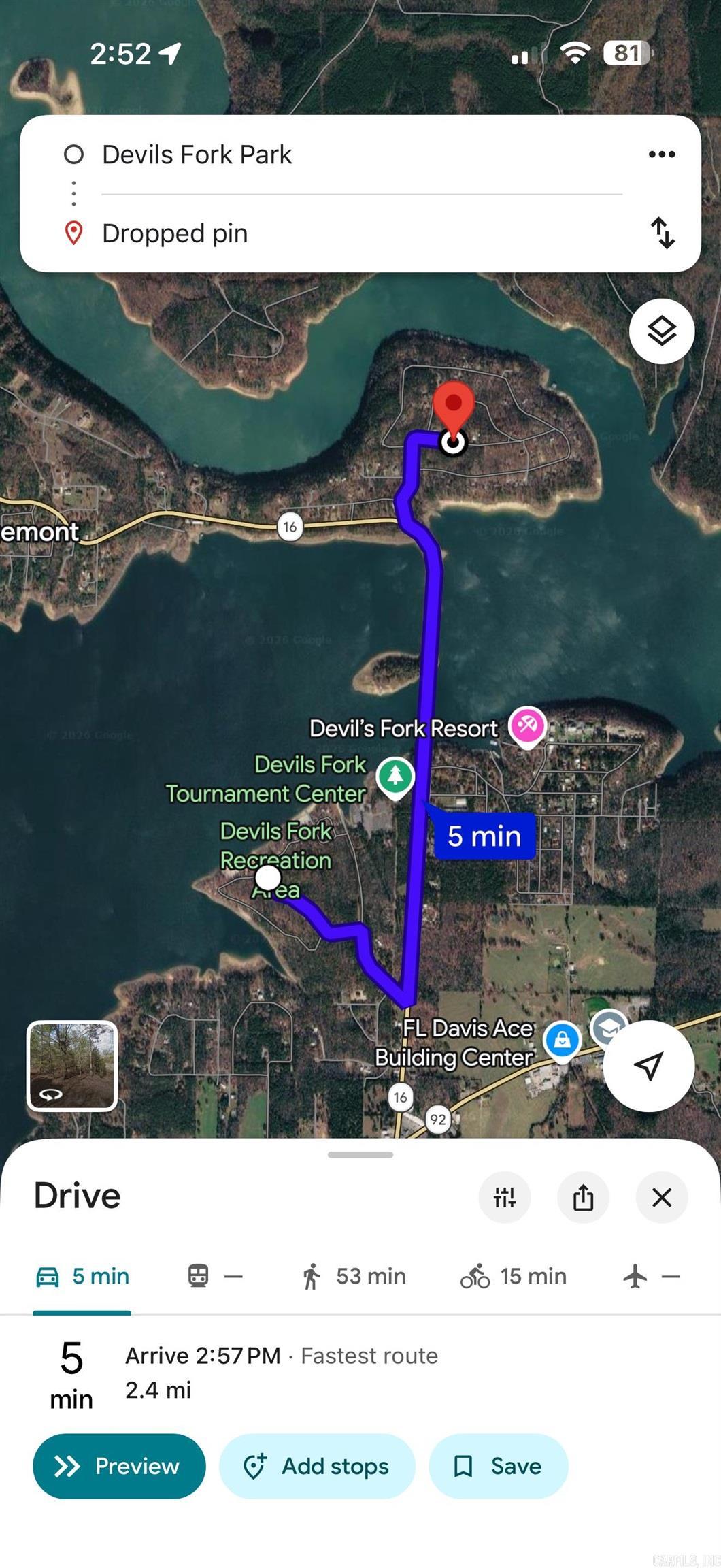Swap start and destination
Screen dimensions: 721x1568
(x=662, y=233)
